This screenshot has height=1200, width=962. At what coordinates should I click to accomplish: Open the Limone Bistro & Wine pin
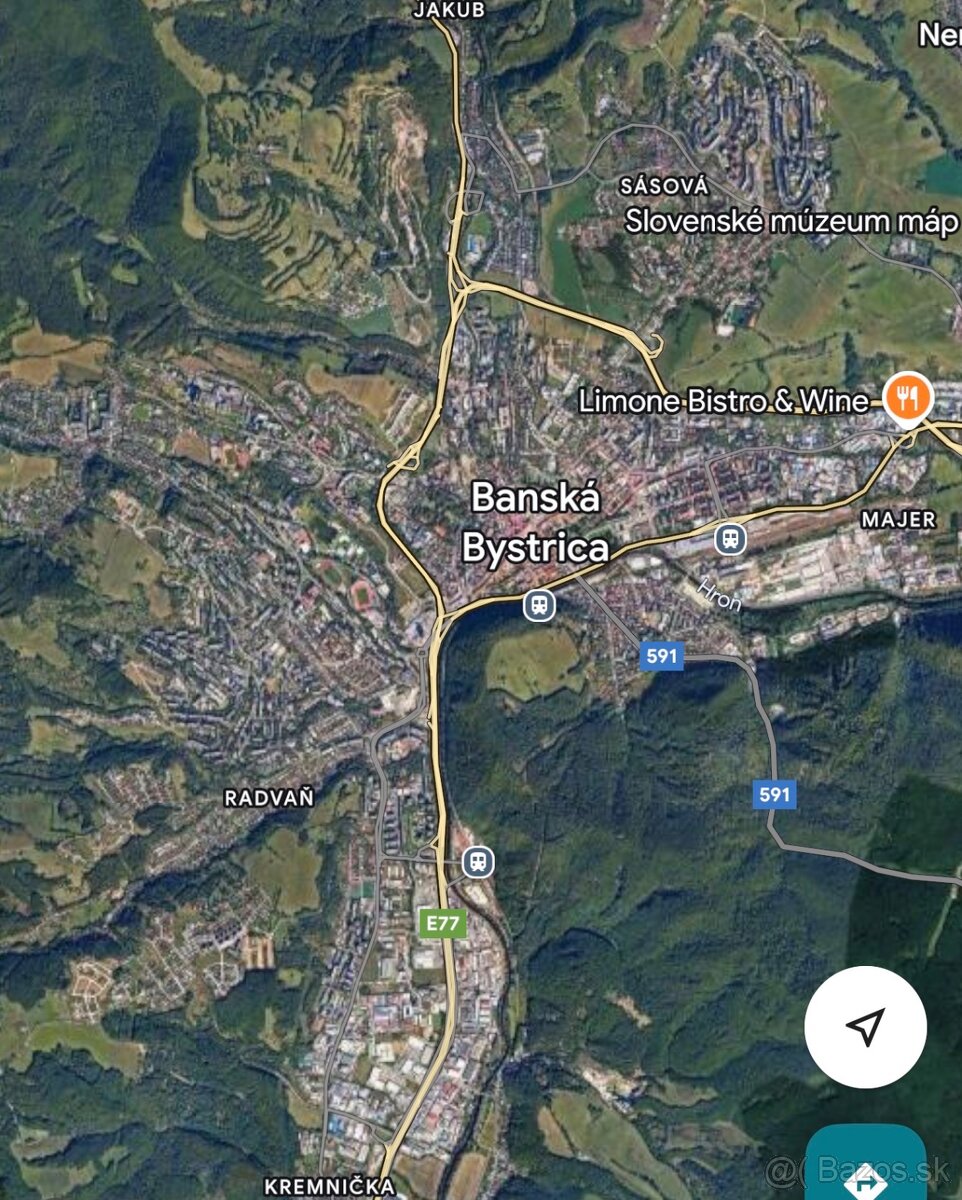pos(908,400)
